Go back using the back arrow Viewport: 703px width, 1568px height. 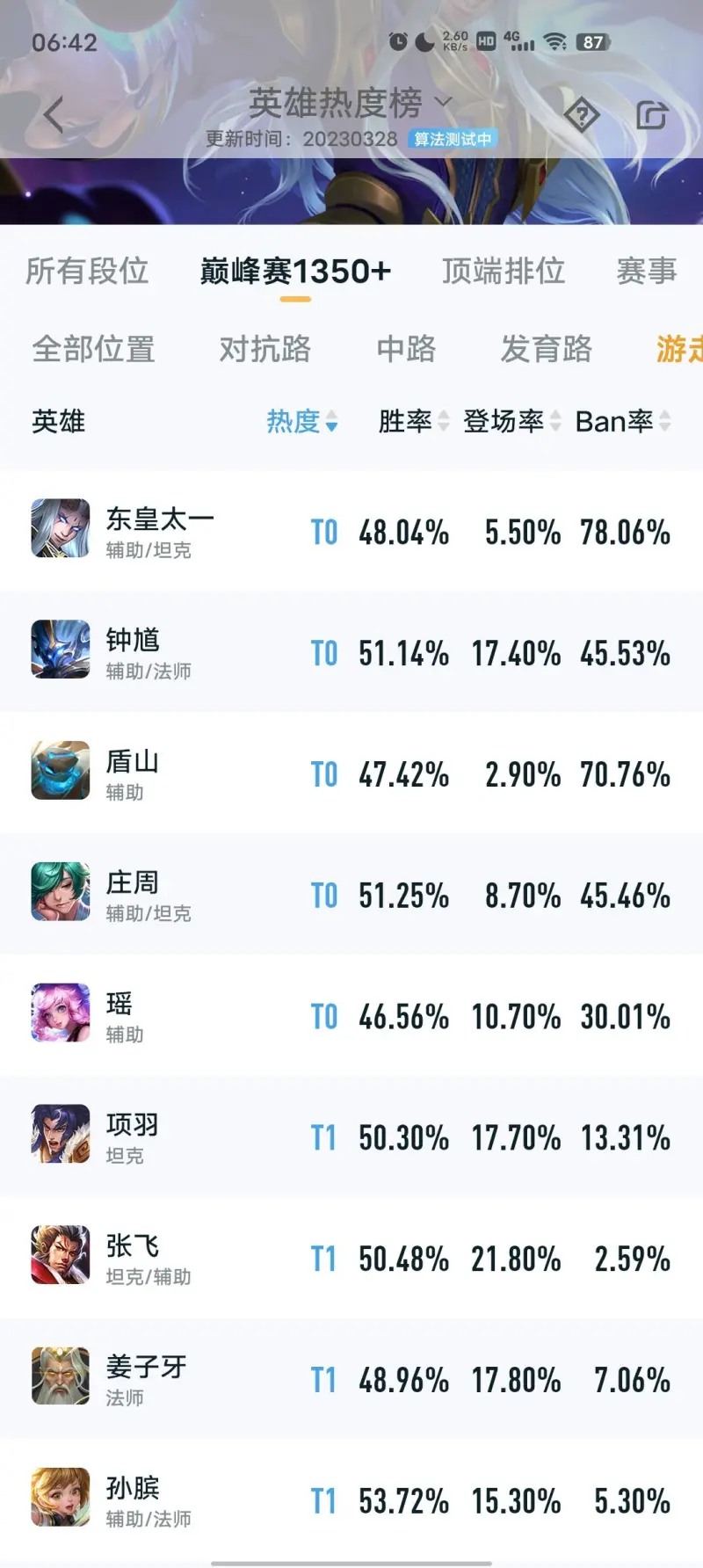coord(54,115)
